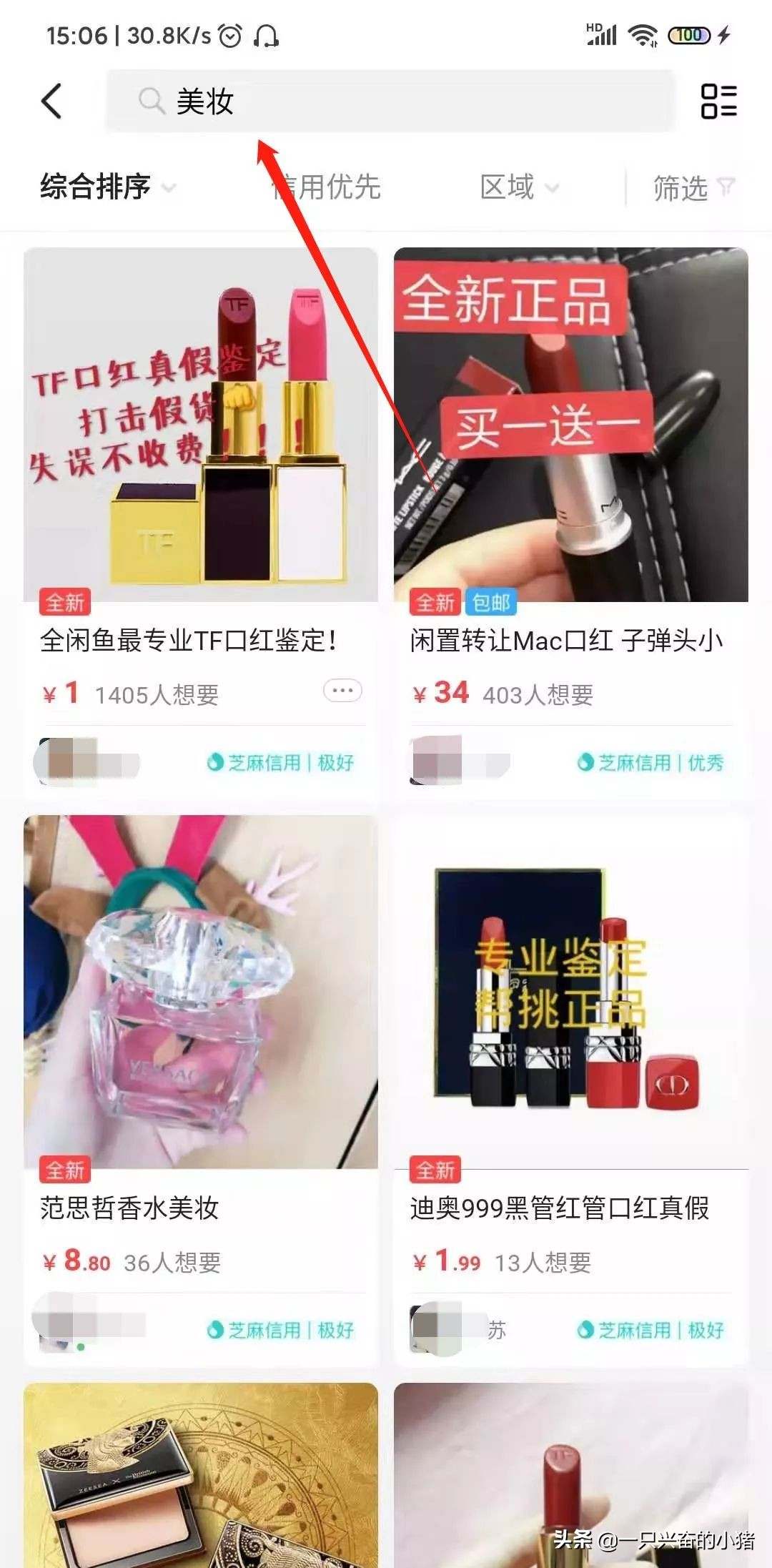This screenshot has width=772, height=1568.
Task: Click the back arrow icon
Action: (50, 102)
